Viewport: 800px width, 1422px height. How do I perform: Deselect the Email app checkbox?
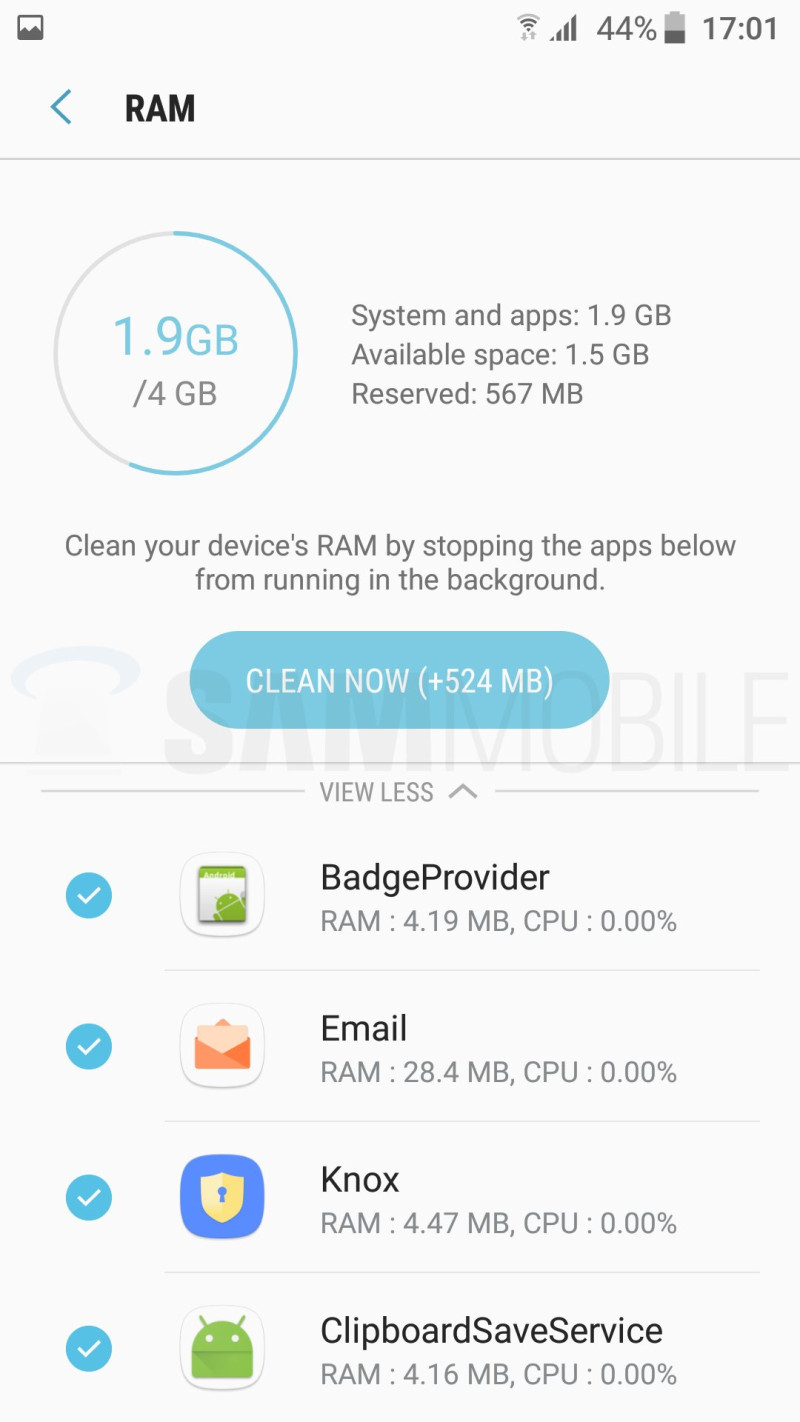pyautogui.click(x=89, y=1046)
